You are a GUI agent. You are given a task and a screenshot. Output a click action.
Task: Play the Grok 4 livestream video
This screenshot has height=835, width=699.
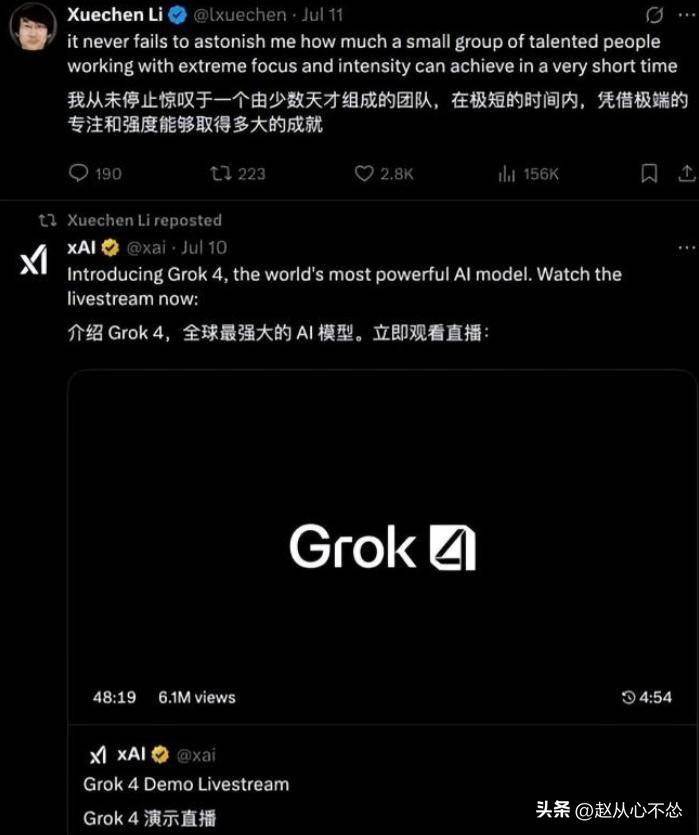coord(382,547)
